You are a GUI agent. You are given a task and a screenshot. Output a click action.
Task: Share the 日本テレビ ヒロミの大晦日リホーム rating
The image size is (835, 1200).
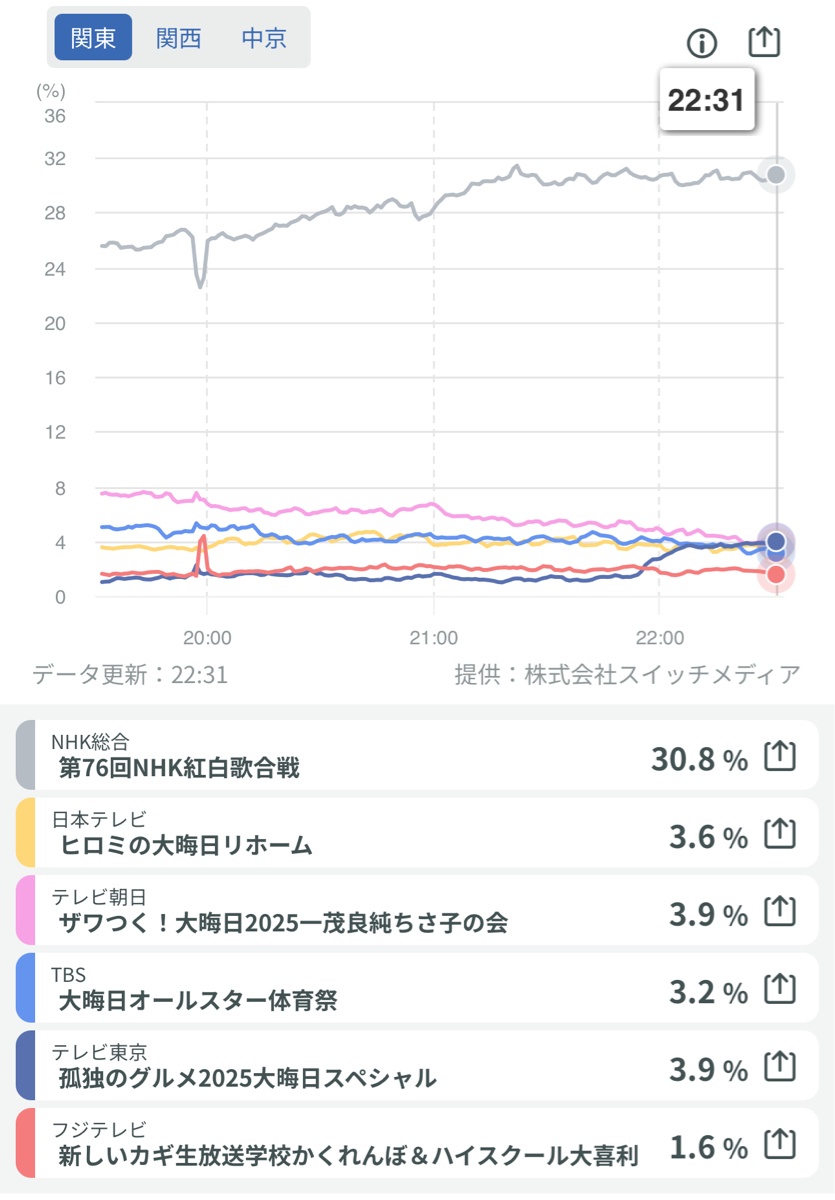780,834
